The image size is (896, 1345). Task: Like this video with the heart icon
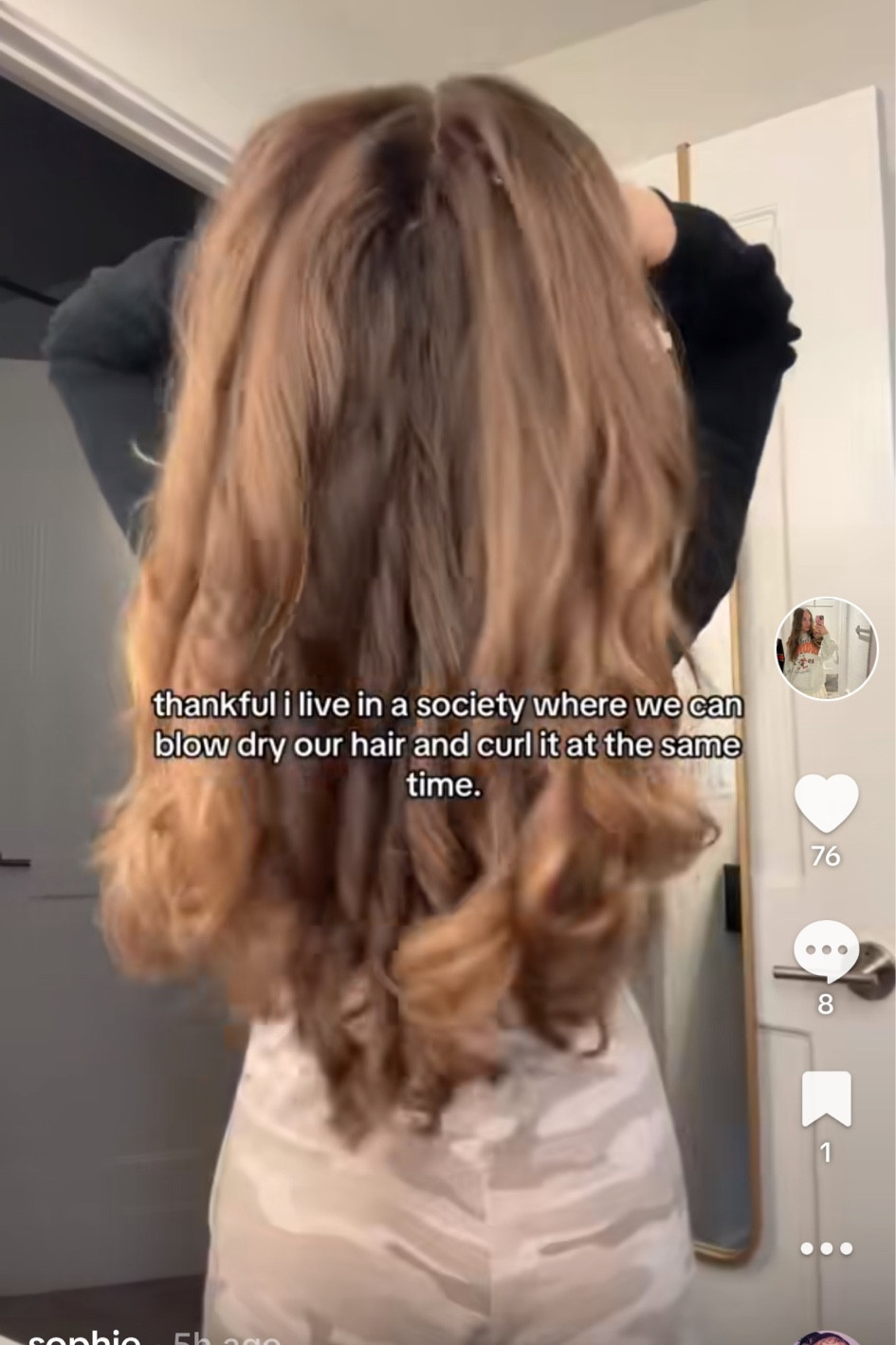826,802
